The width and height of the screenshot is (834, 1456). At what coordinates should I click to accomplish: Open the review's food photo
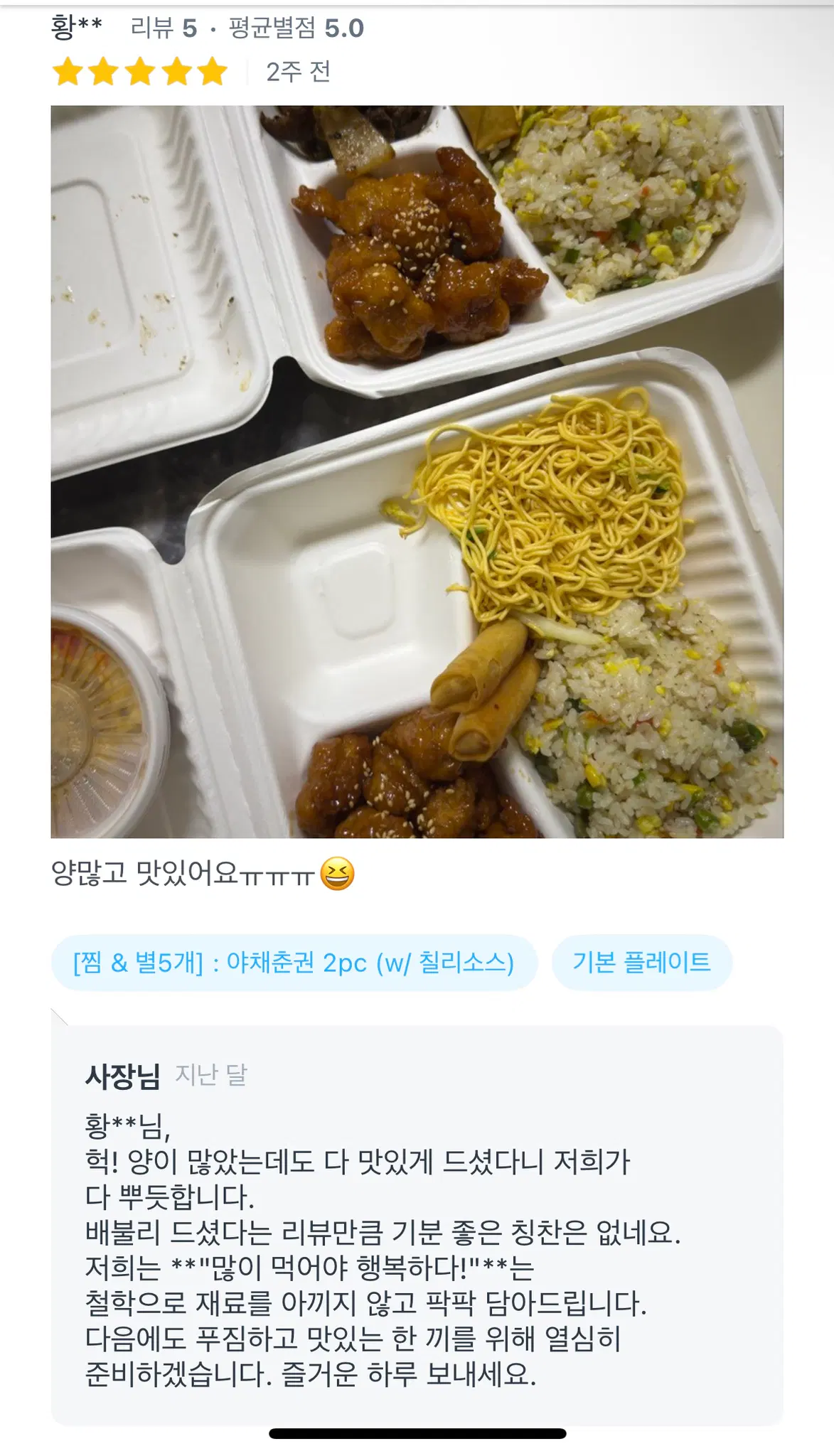[417, 471]
